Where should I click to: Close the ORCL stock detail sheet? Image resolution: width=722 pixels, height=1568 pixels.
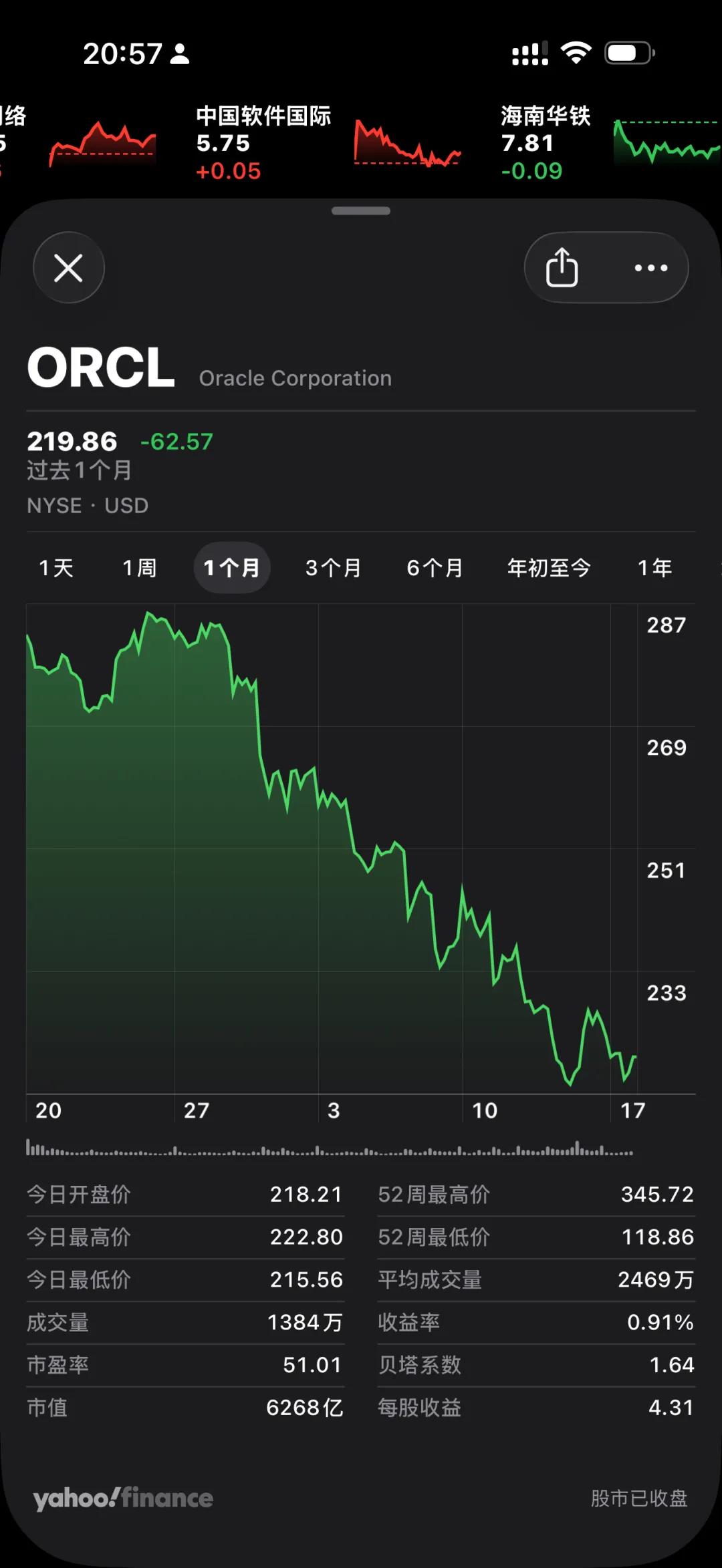(68, 268)
